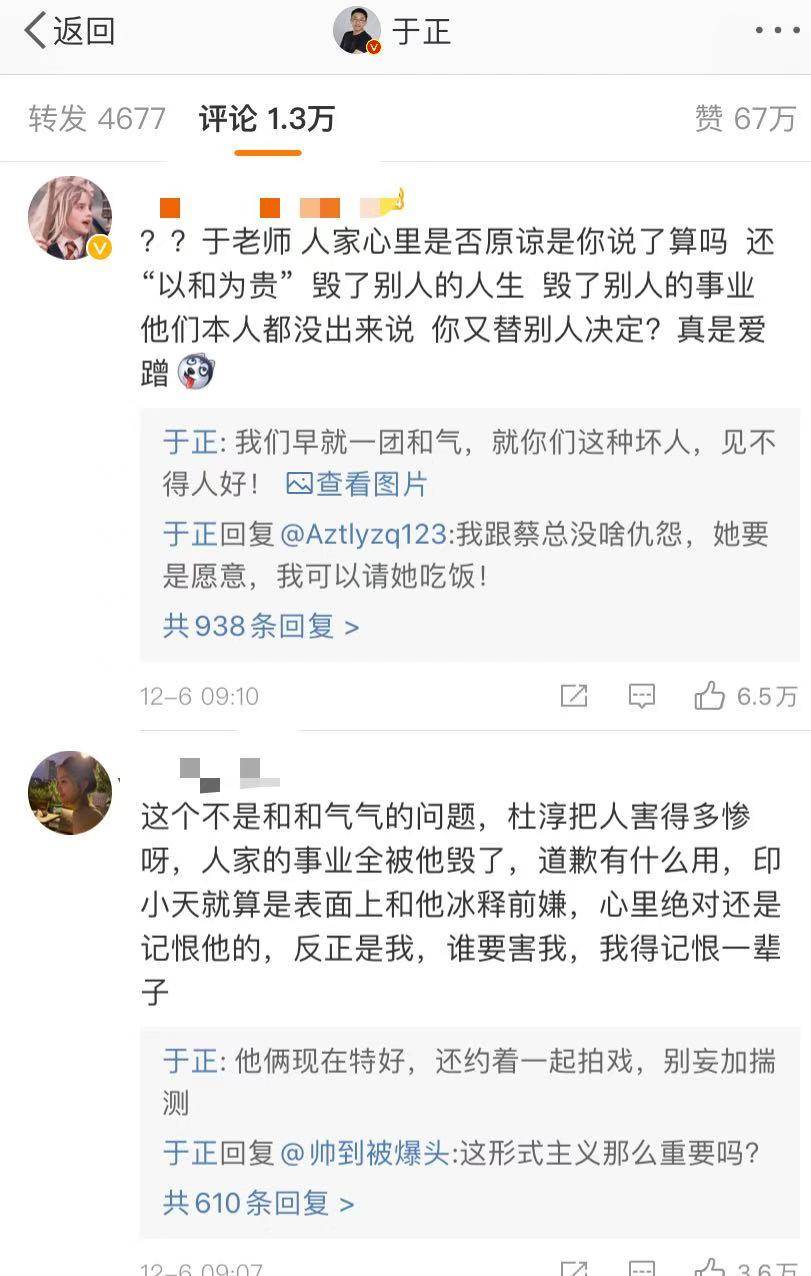
Task: Expand 共938条回复 replies
Action: tap(261, 627)
